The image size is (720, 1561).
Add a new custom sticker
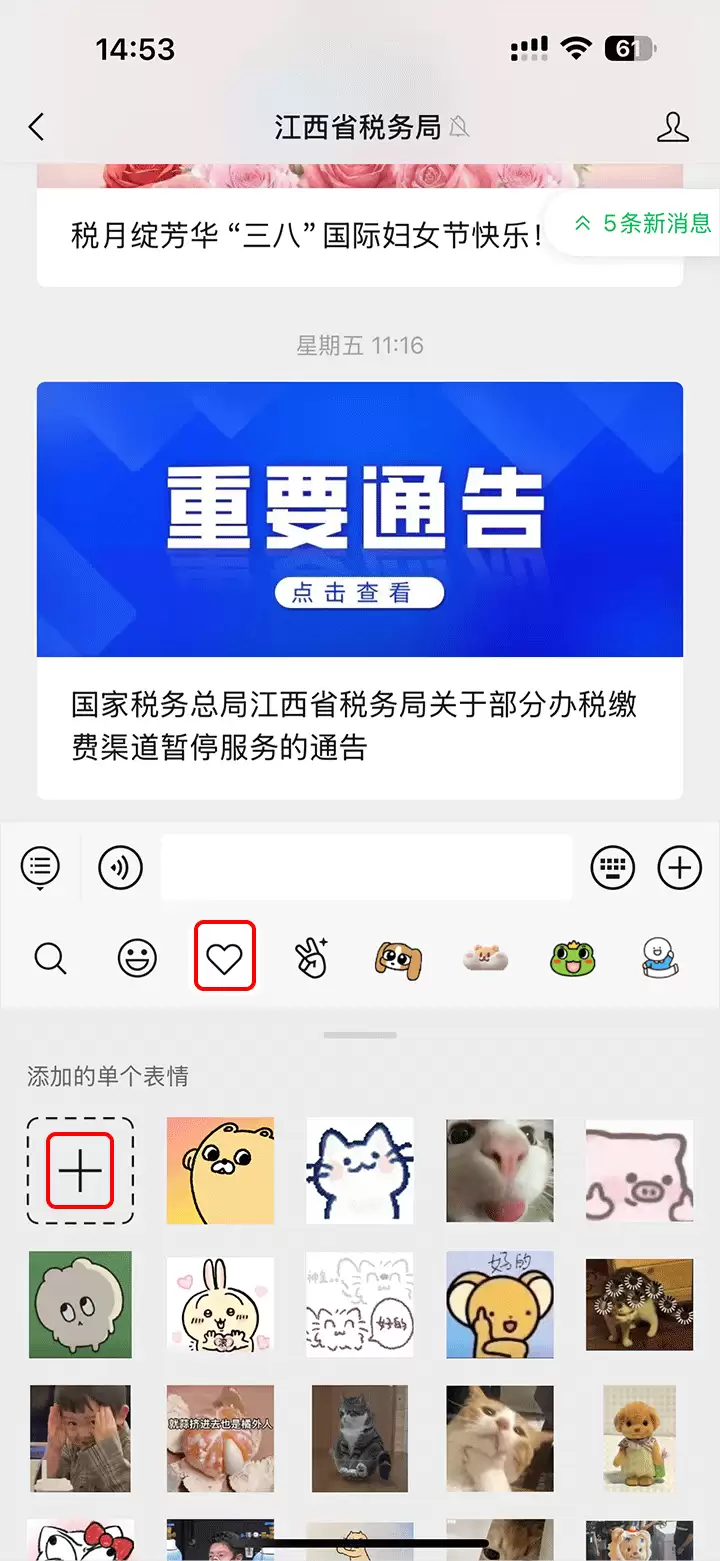click(80, 1170)
